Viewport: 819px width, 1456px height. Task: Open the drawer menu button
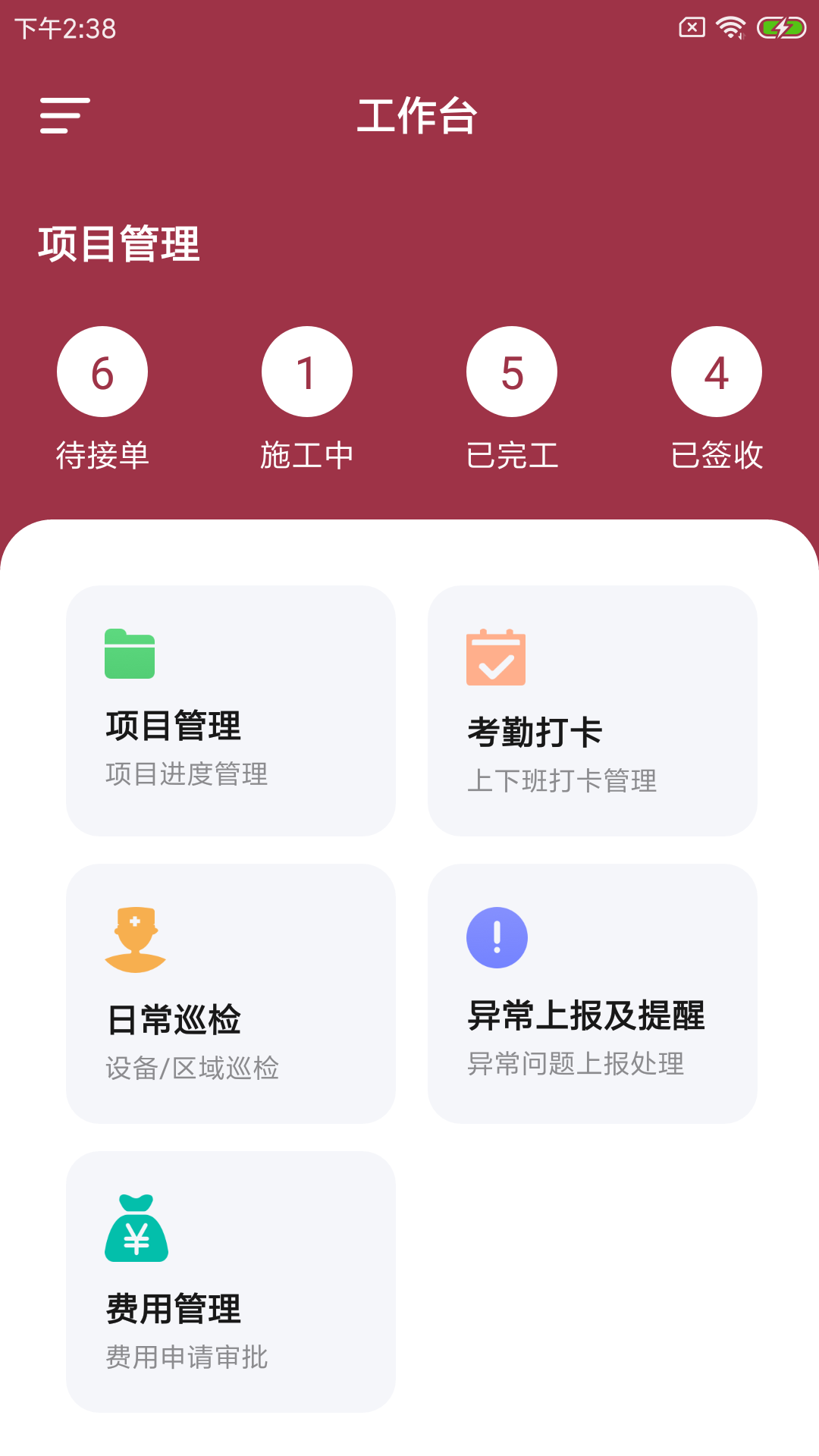tap(65, 115)
